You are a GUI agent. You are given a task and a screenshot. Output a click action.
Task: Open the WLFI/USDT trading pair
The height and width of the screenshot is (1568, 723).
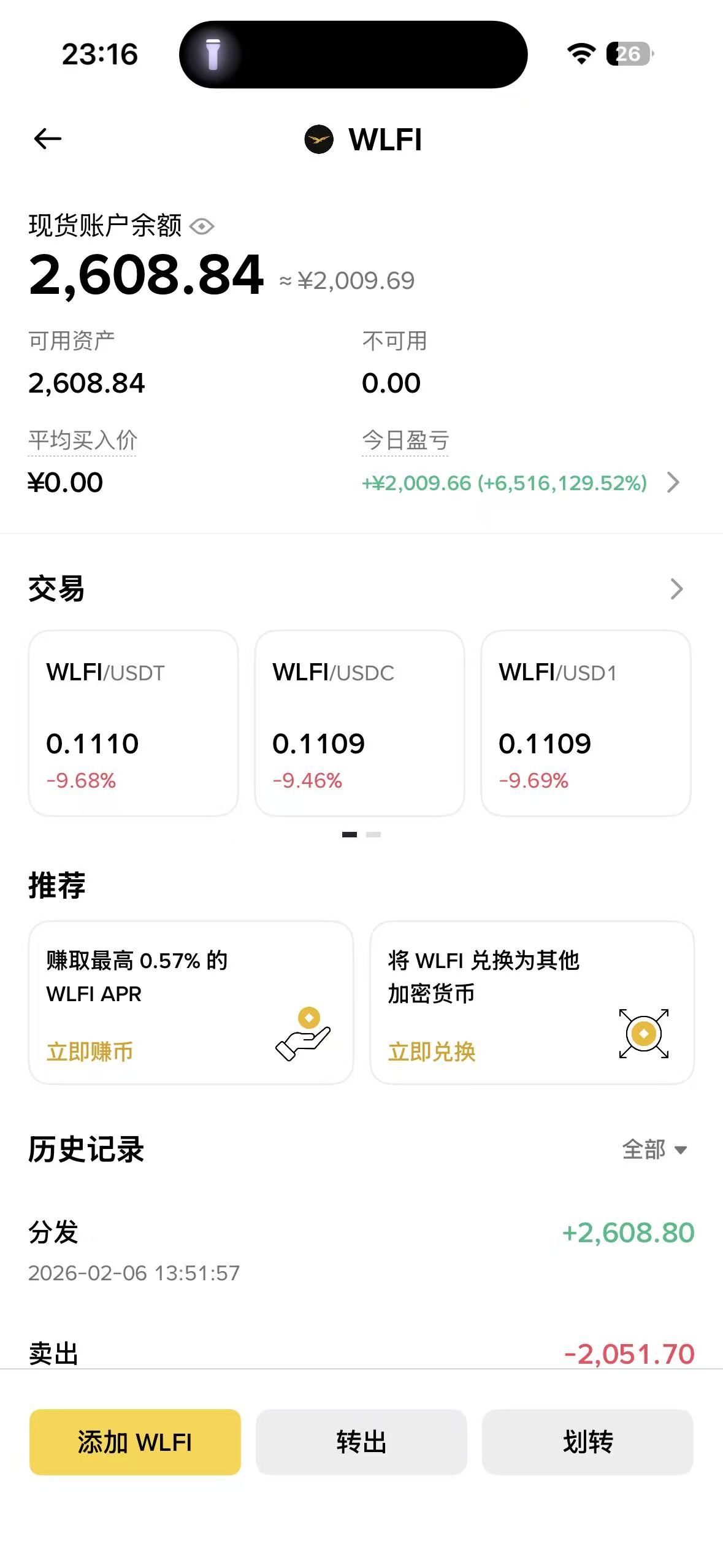click(133, 723)
